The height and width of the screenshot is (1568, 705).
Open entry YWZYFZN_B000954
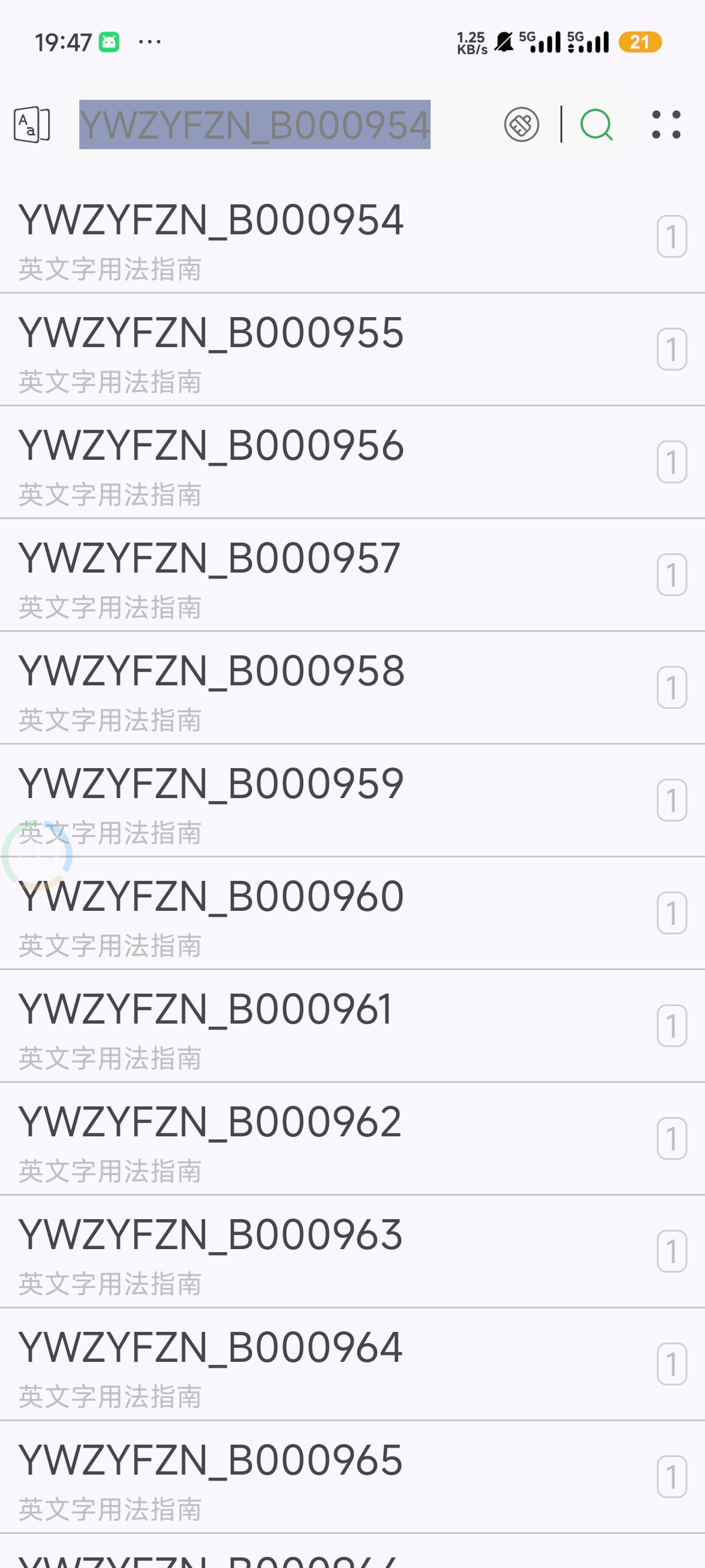point(352,238)
